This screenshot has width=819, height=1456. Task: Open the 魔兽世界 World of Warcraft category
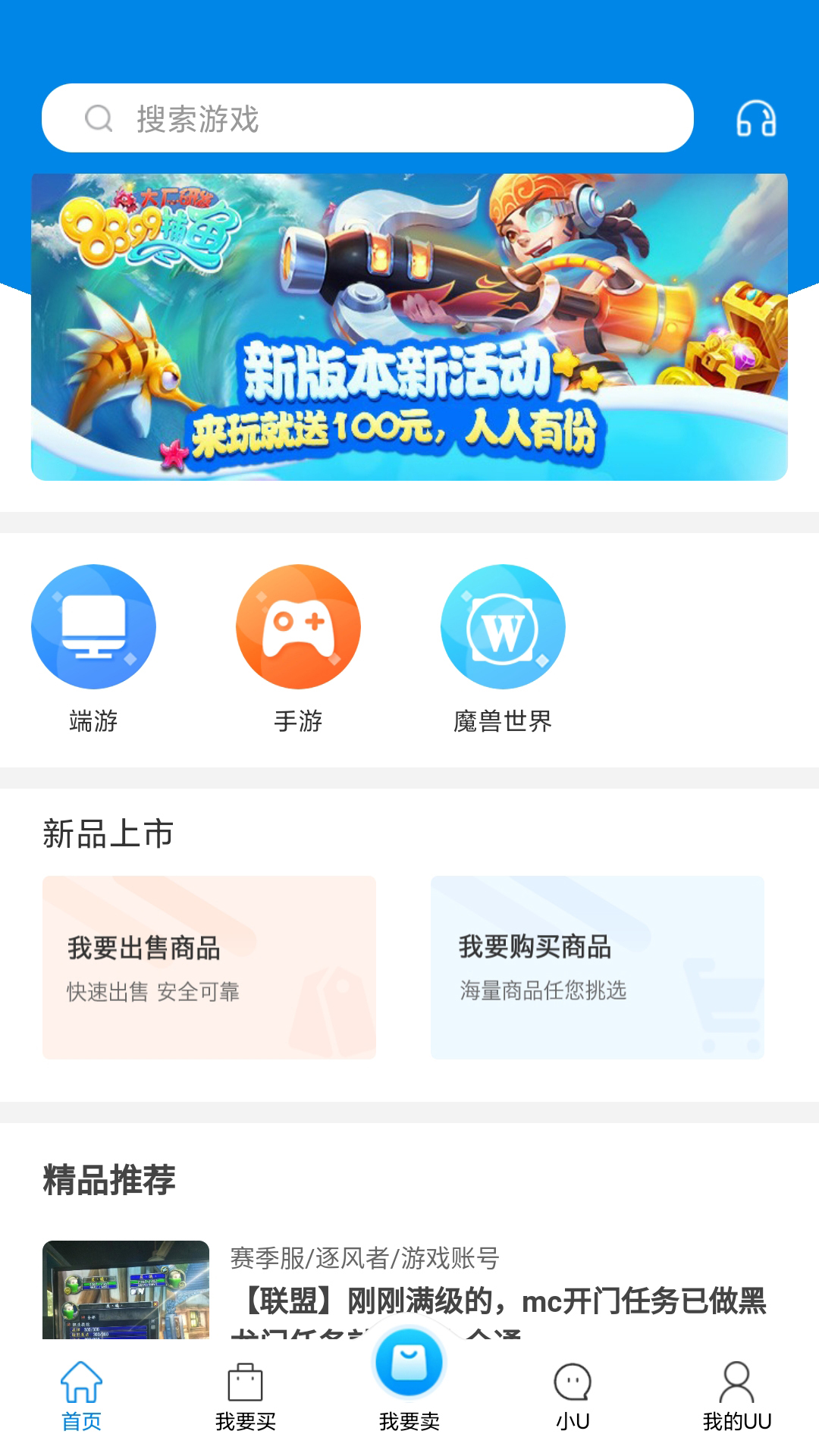[x=502, y=627]
